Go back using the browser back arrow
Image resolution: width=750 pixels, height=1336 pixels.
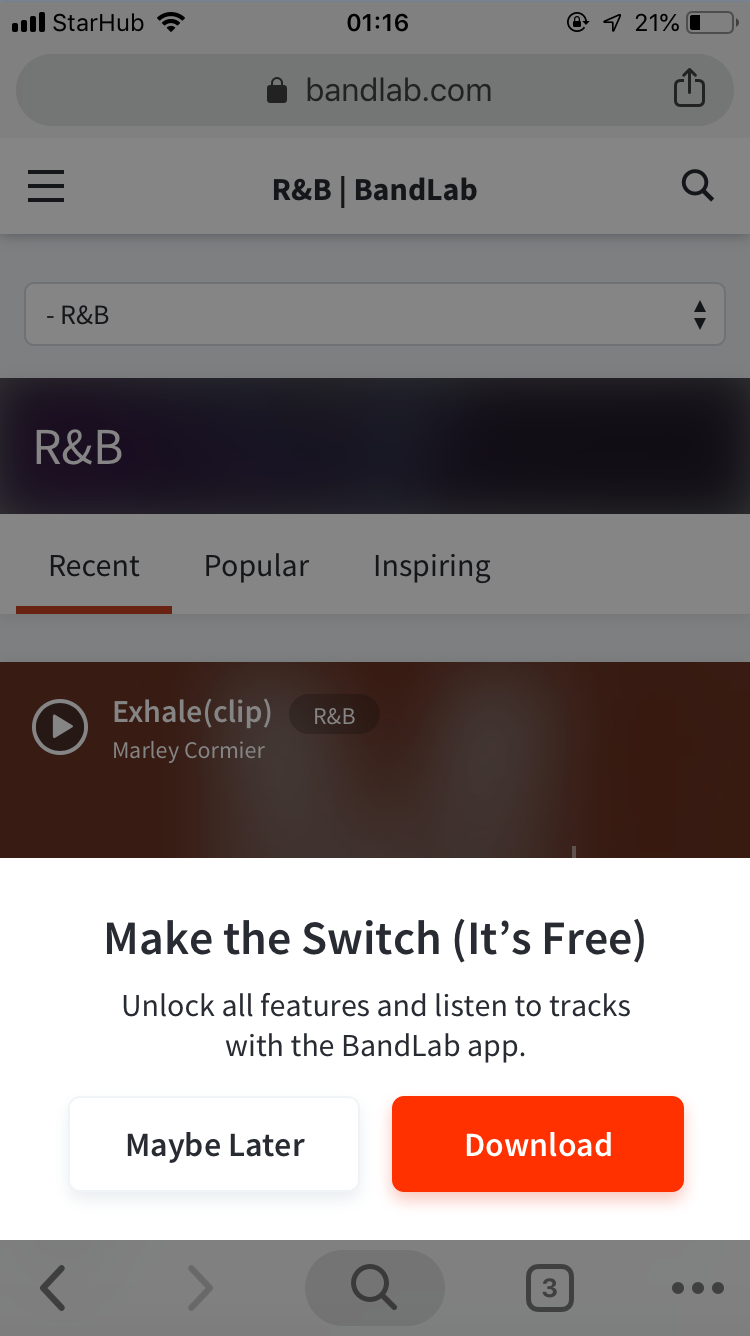coord(52,1287)
